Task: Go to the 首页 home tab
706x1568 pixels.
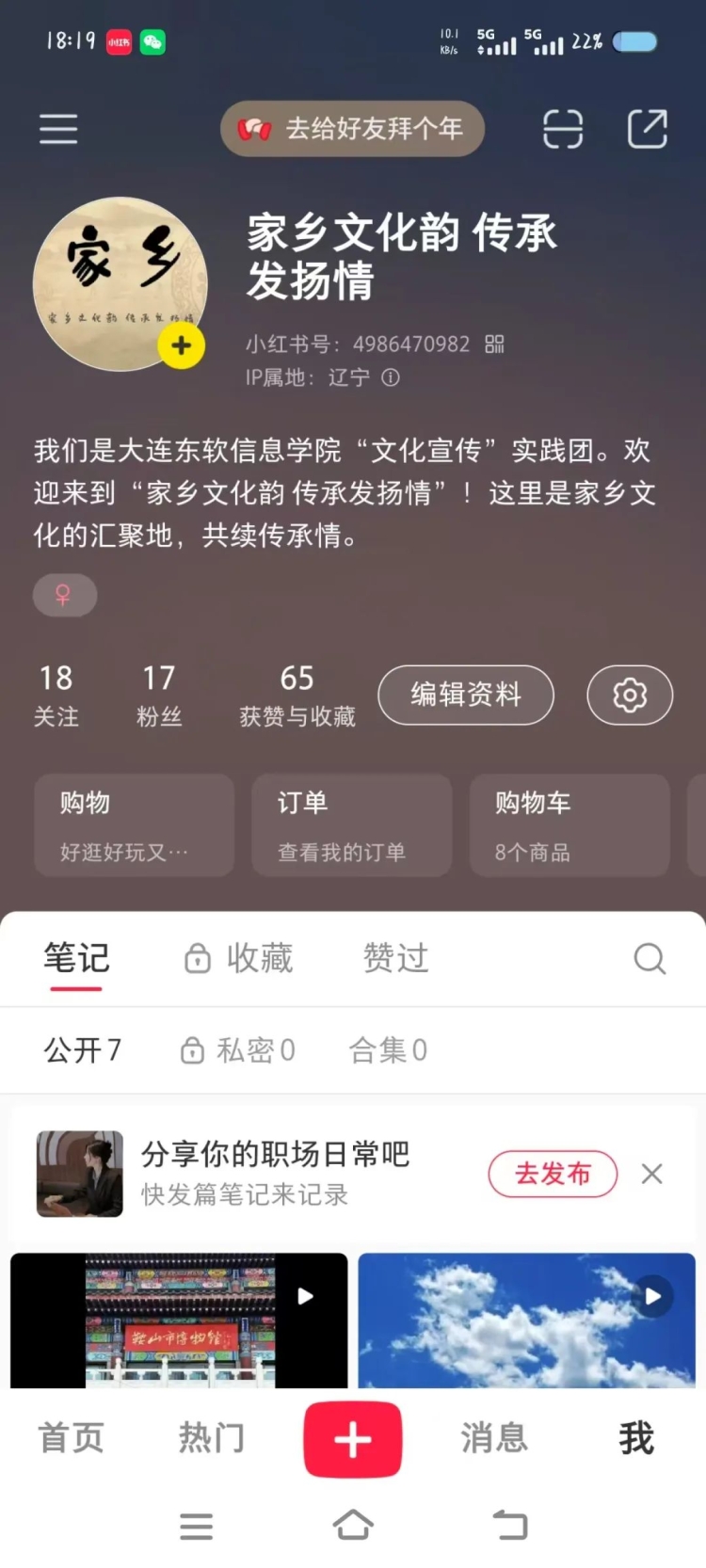Action: tap(71, 1438)
